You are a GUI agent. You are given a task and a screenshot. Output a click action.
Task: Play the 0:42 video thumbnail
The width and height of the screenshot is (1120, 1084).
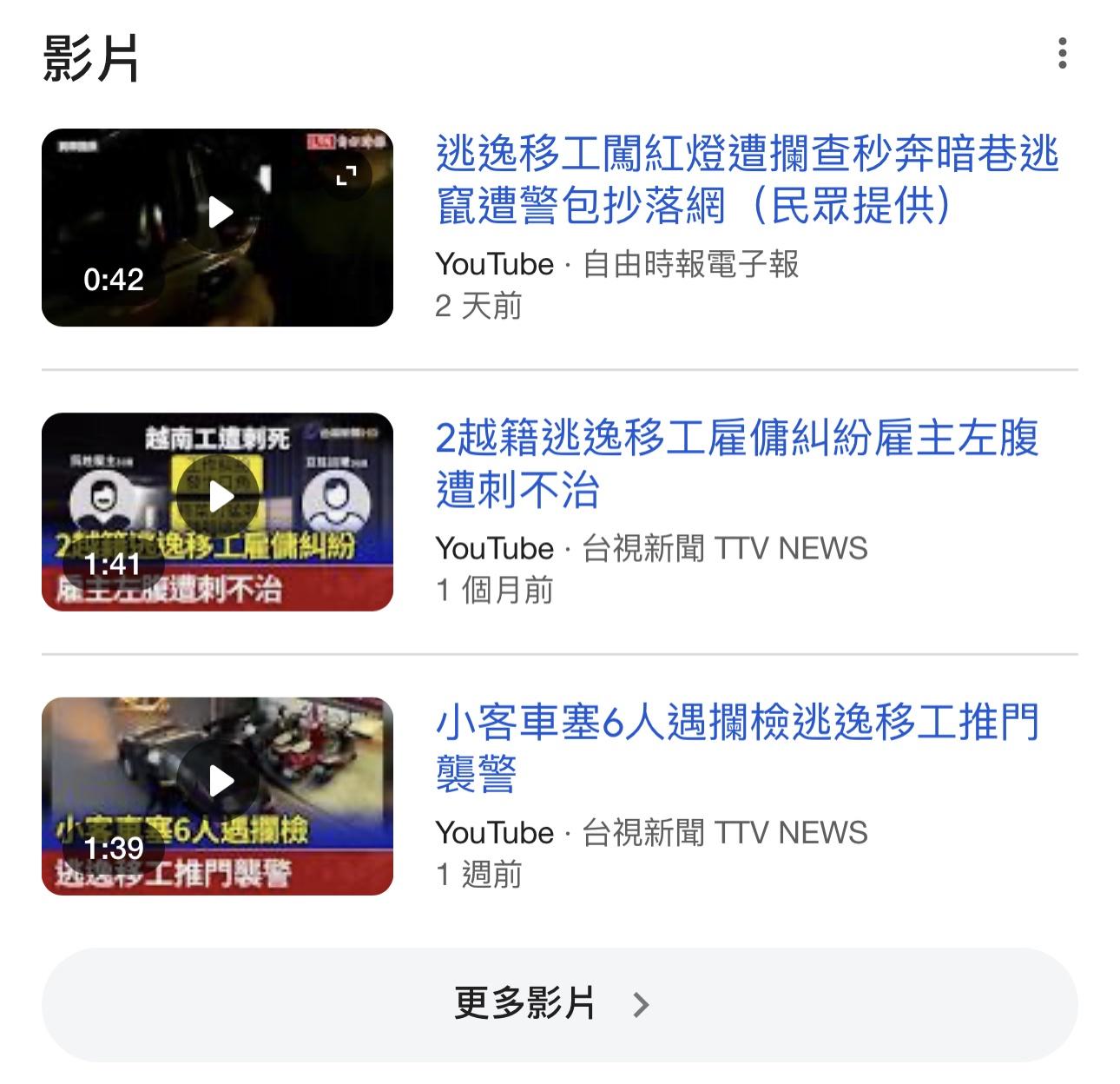point(221,212)
